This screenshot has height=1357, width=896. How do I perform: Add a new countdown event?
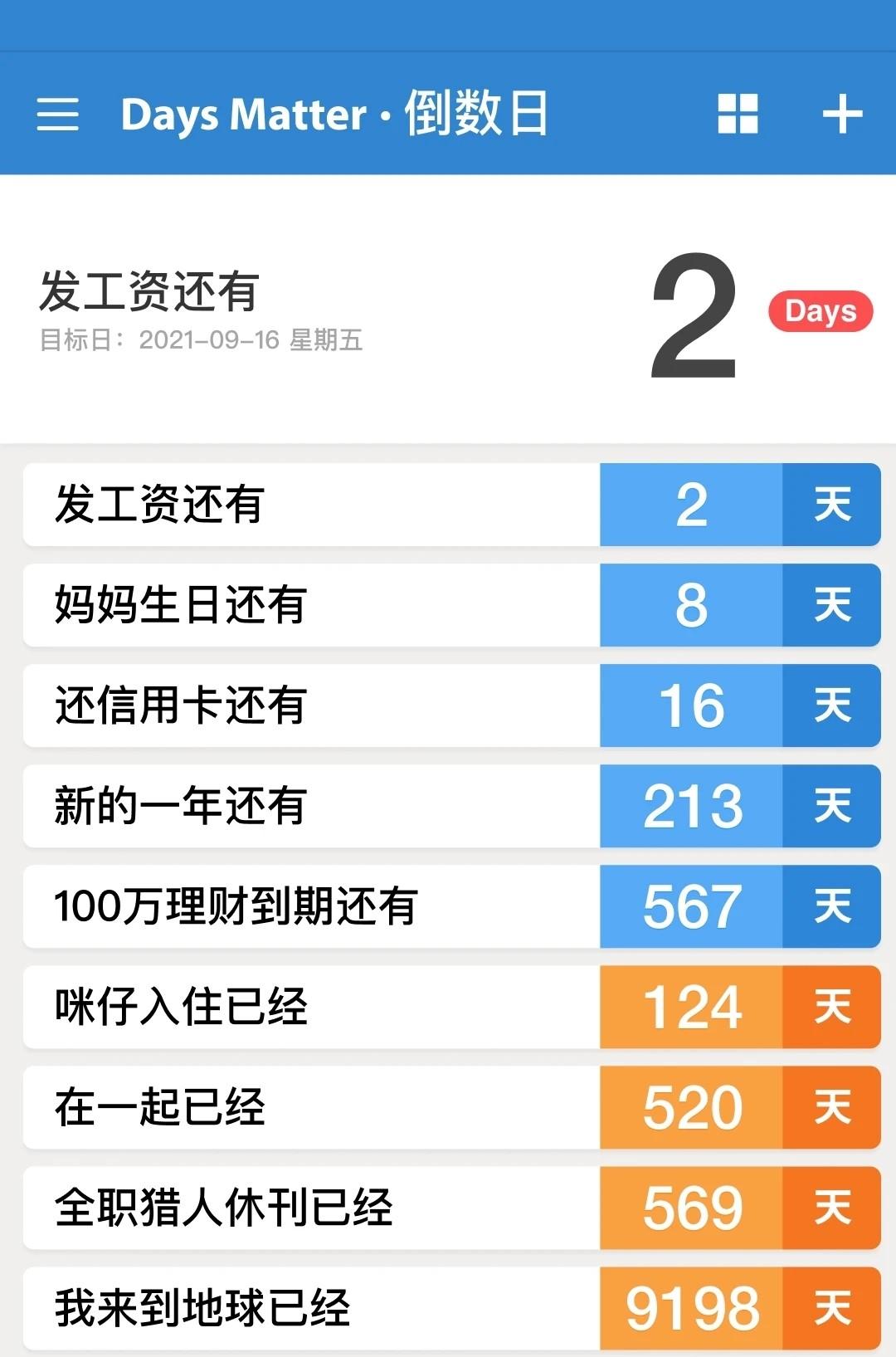tap(841, 115)
